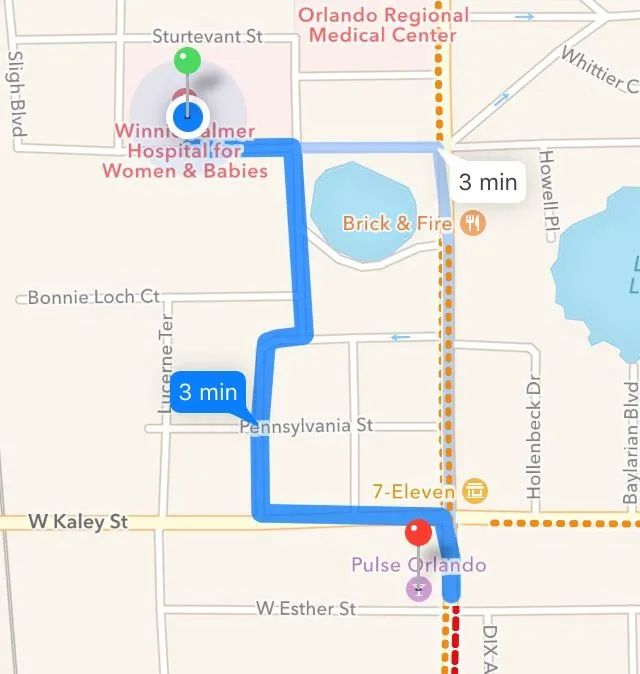640x674 pixels.
Task: Select the alternate white 3 min route
Action: point(487,182)
